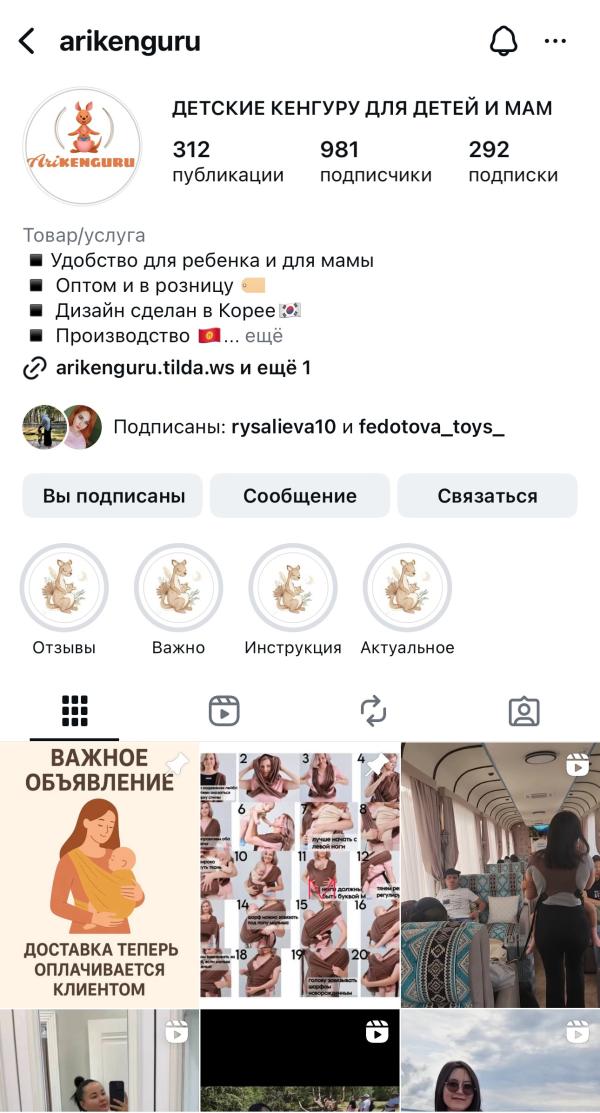
Task: Open the Актуальное story highlight
Action: click(407, 588)
